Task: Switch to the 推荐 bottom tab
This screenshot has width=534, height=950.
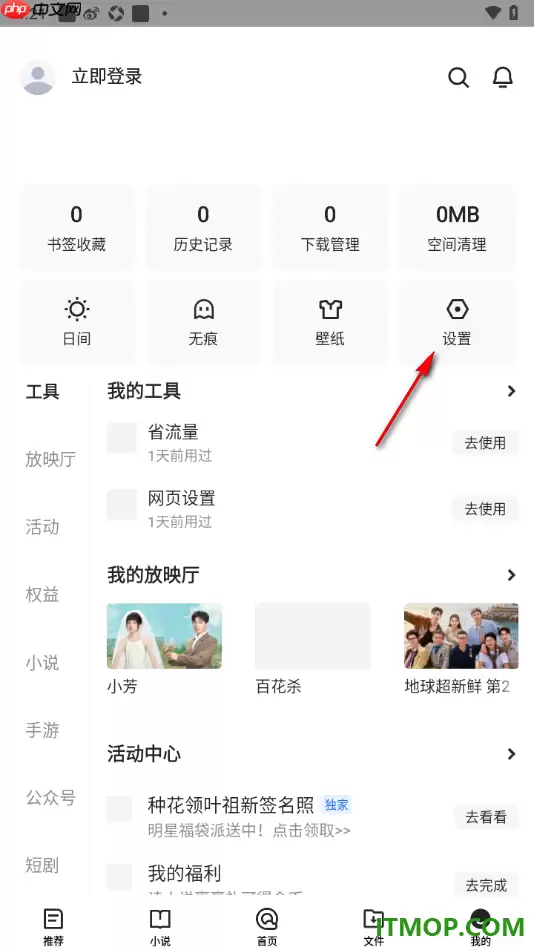Action: 53,927
